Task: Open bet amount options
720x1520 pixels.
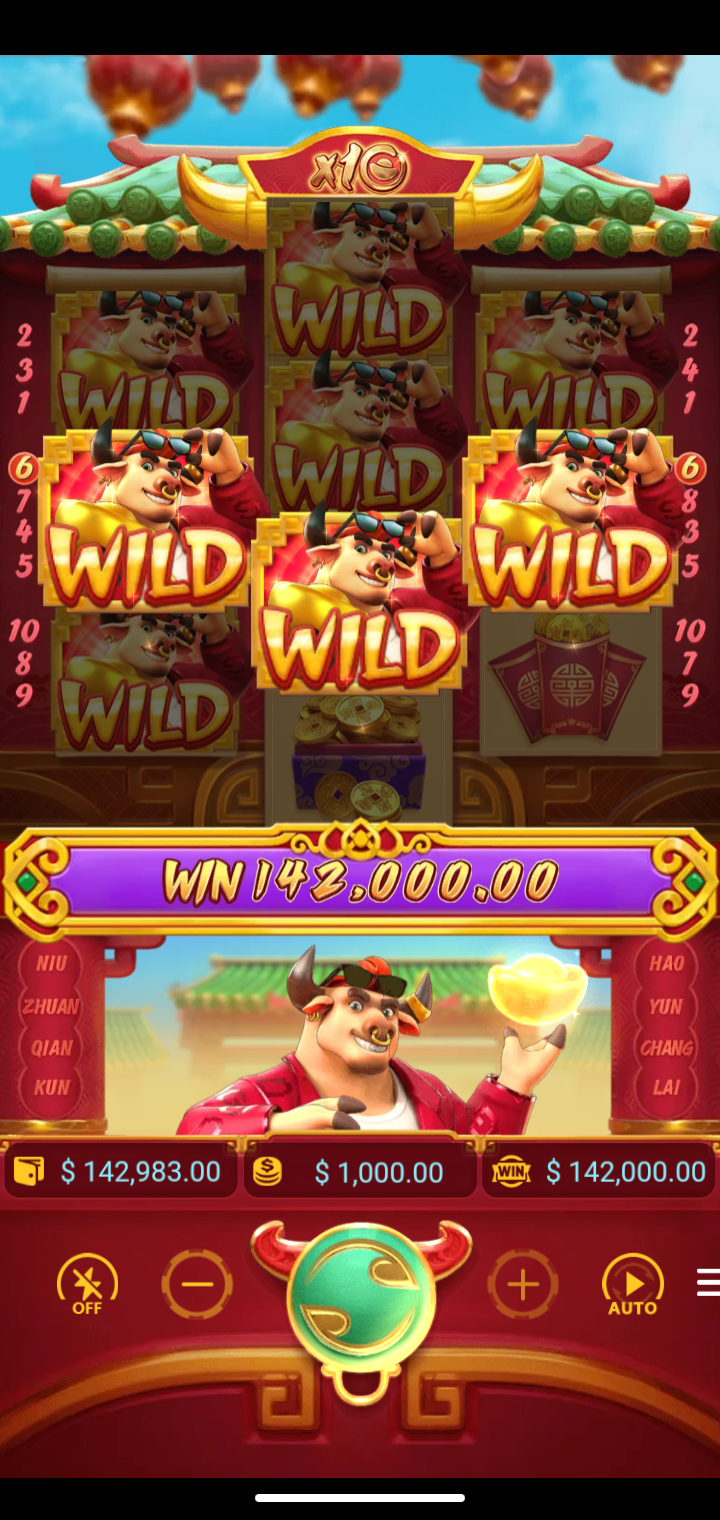Action: [360, 1172]
